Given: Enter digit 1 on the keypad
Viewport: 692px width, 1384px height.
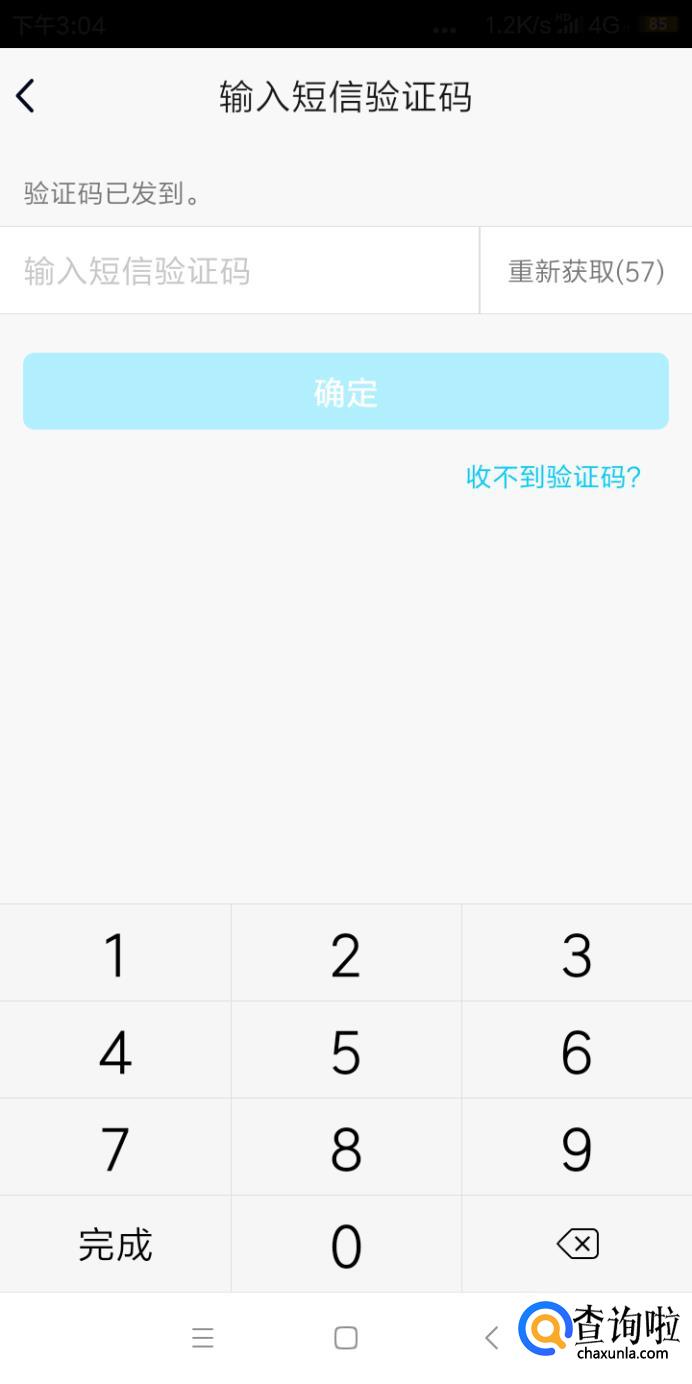Looking at the screenshot, I should coord(115,954).
